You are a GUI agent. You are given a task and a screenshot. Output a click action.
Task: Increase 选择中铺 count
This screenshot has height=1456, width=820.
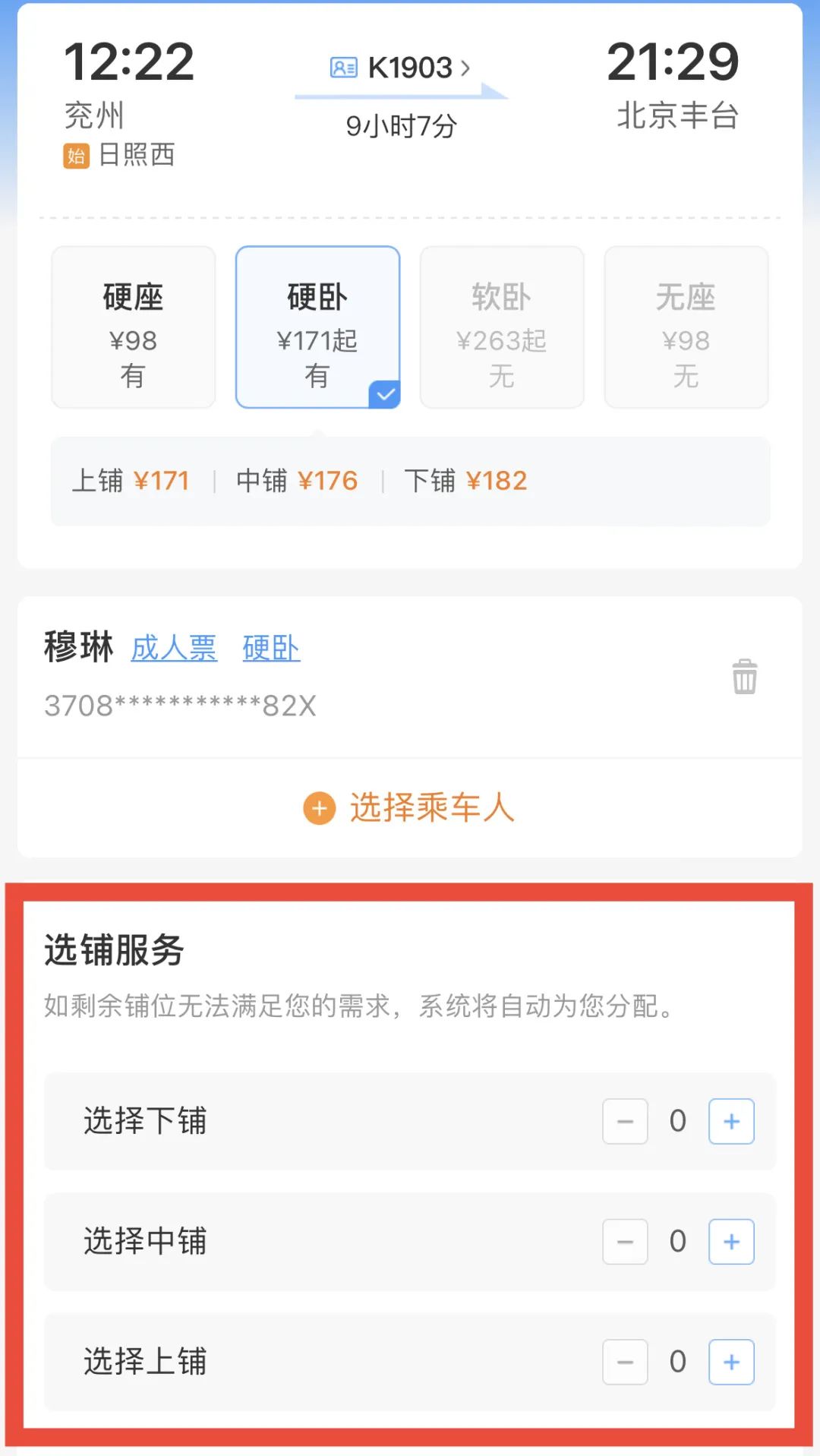click(731, 1242)
